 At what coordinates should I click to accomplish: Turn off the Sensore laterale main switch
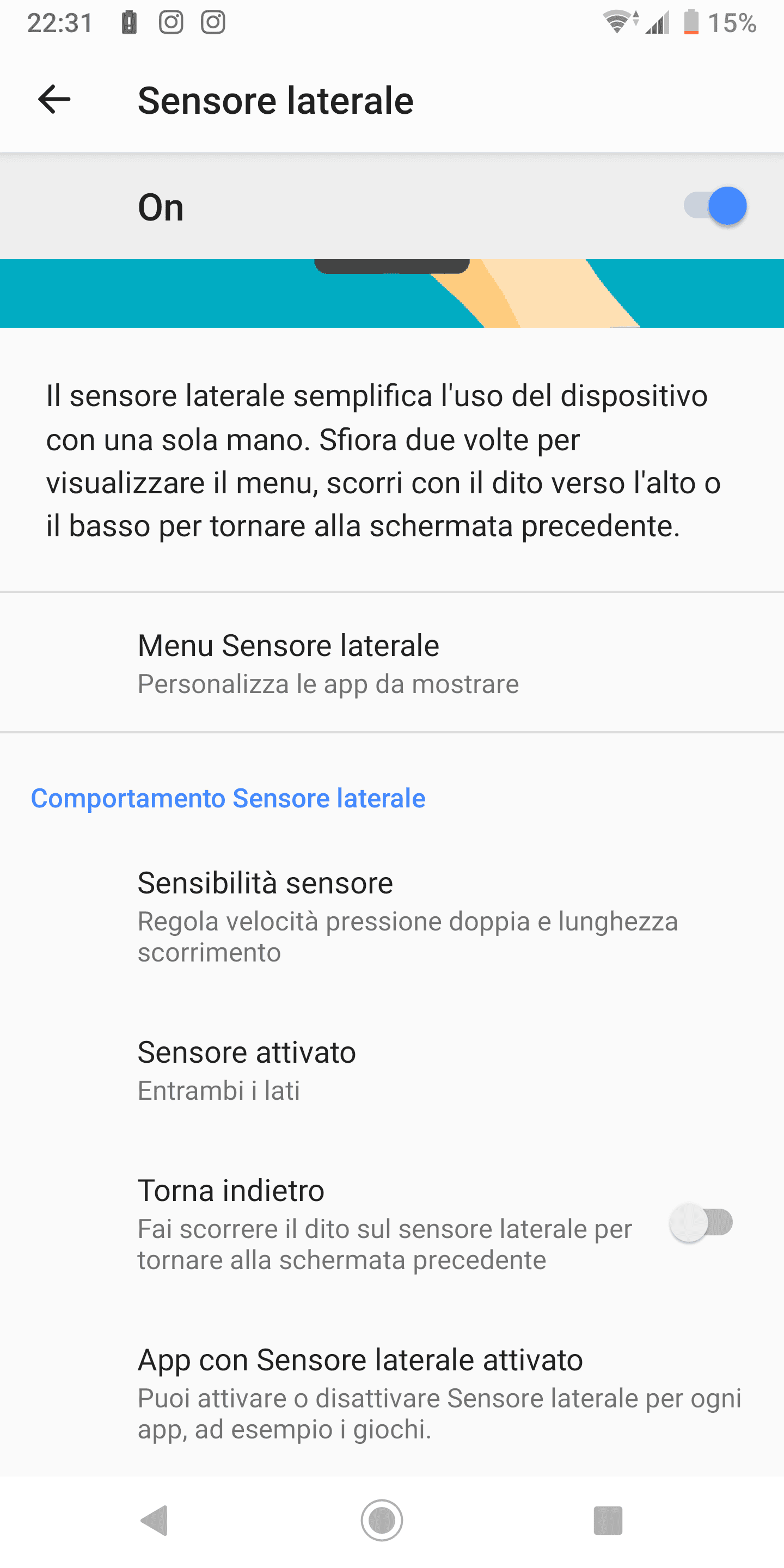pos(715,206)
